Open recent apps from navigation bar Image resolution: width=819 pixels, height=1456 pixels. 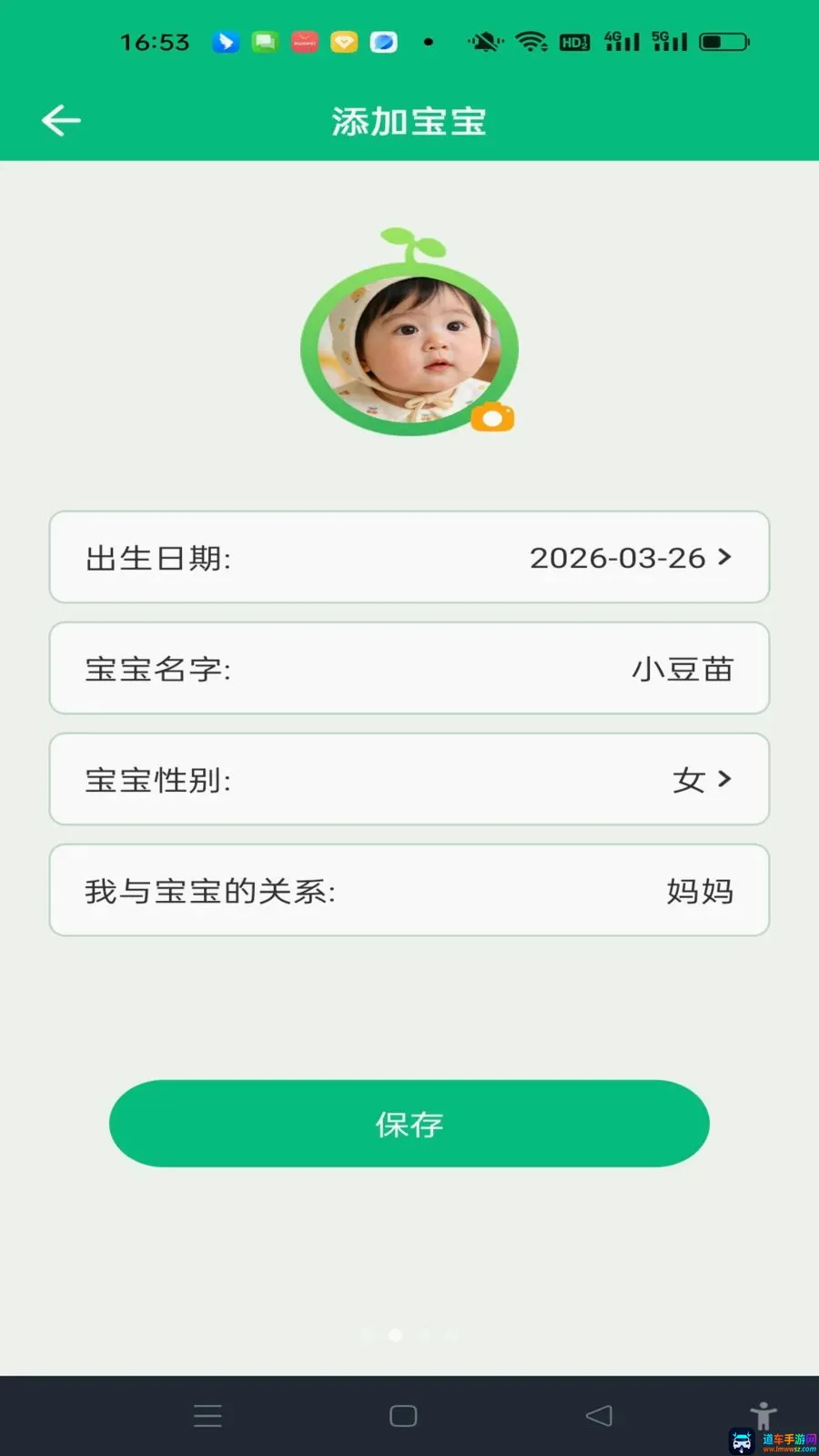pos(207,1415)
